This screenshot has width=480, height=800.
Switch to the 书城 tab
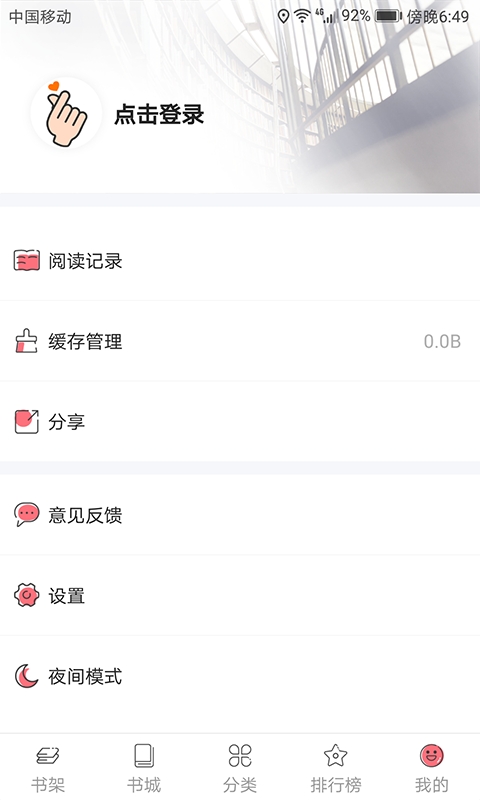click(144, 768)
